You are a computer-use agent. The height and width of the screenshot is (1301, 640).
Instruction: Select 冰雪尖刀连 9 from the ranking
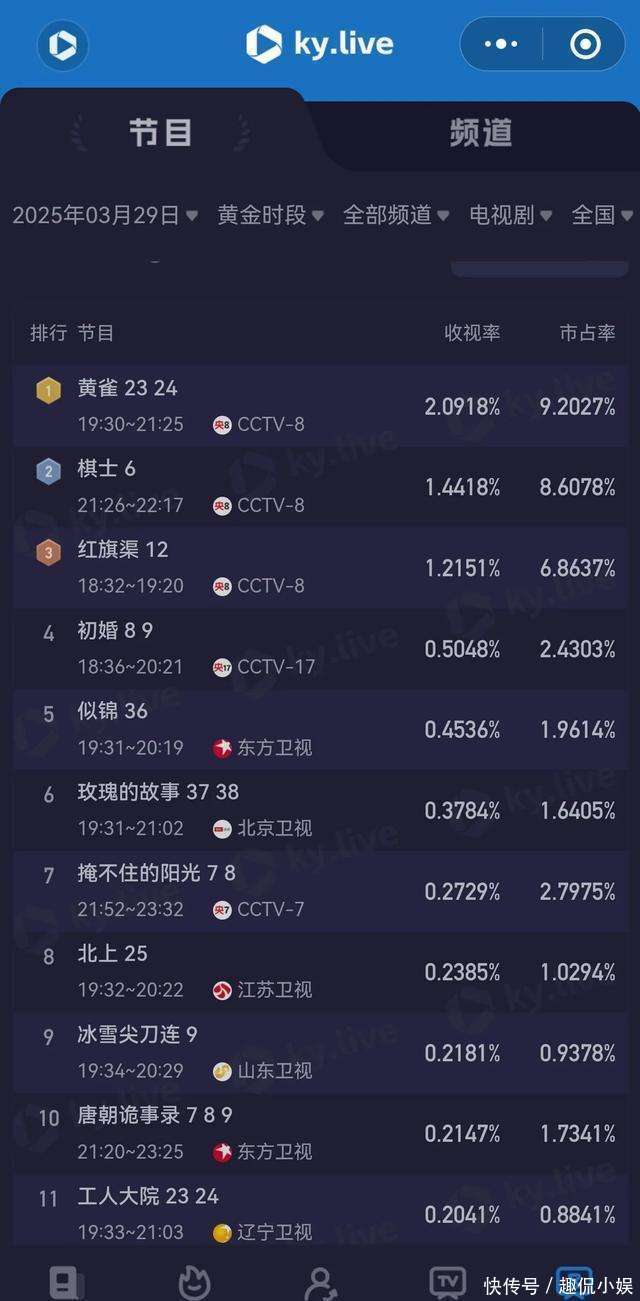point(320,1052)
